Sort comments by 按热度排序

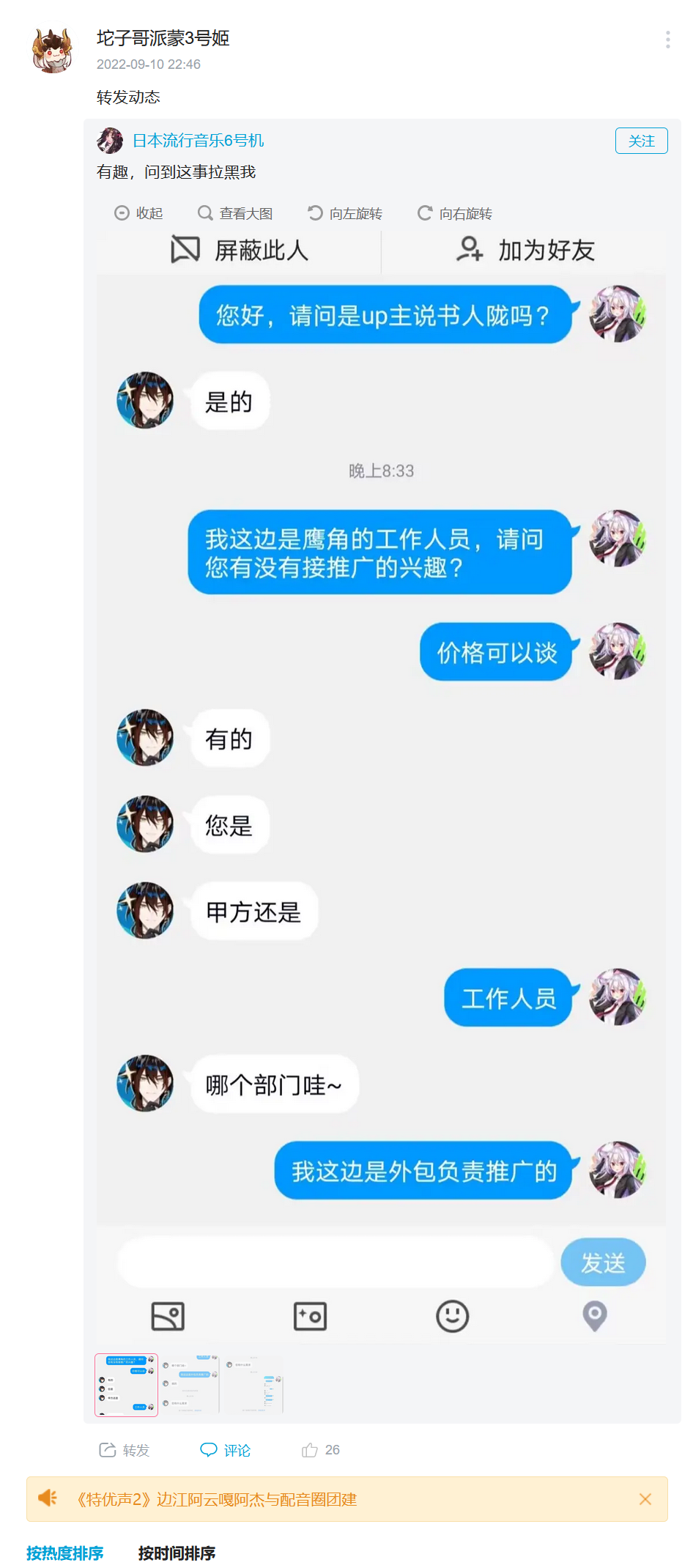coord(65,1553)
